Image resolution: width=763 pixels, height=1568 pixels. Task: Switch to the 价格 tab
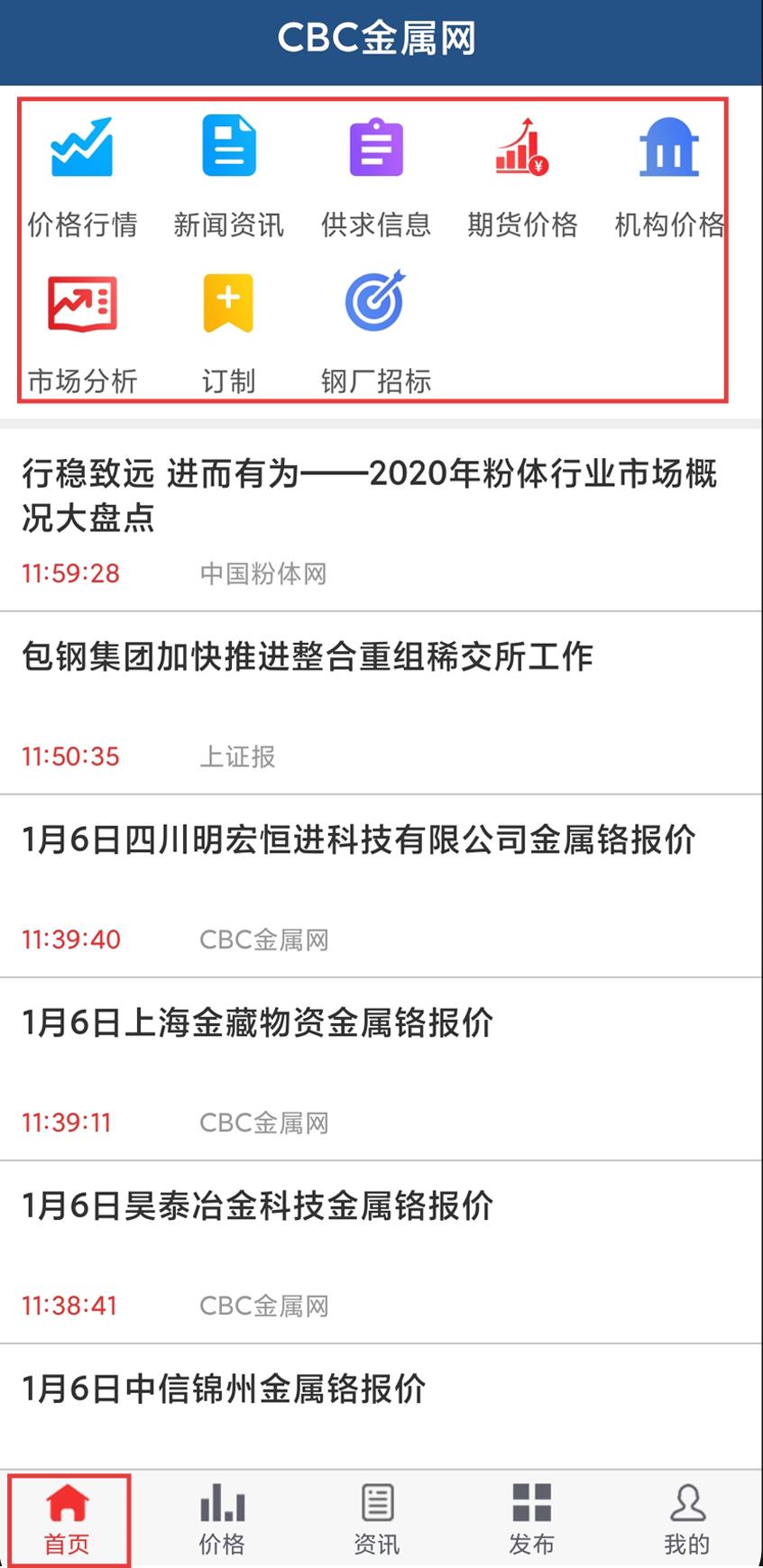pyautogui.click(x=222, y=1520)
